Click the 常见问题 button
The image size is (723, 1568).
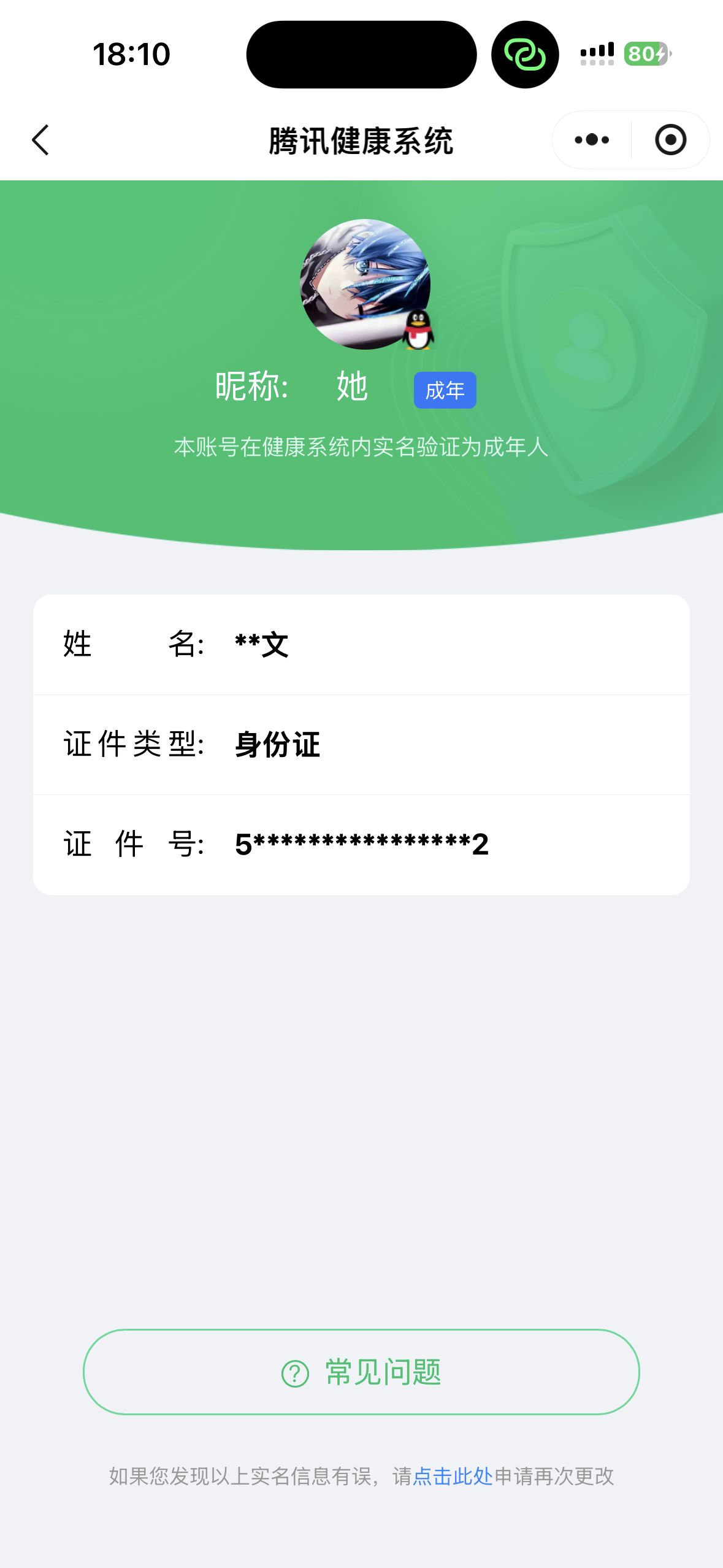pyautogui.click(x=362, y=1374)
